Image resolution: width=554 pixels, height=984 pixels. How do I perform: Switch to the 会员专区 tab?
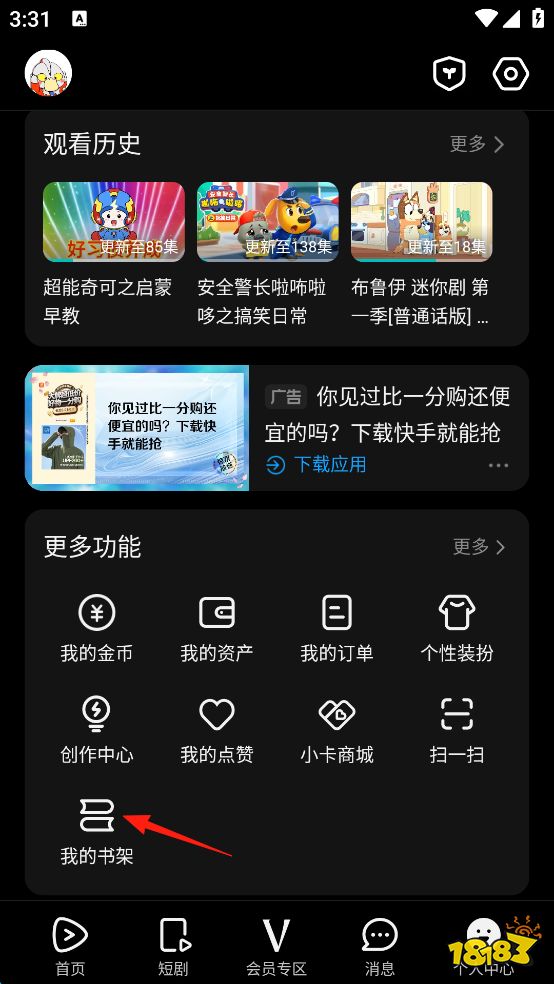click(x=276, y=946)
